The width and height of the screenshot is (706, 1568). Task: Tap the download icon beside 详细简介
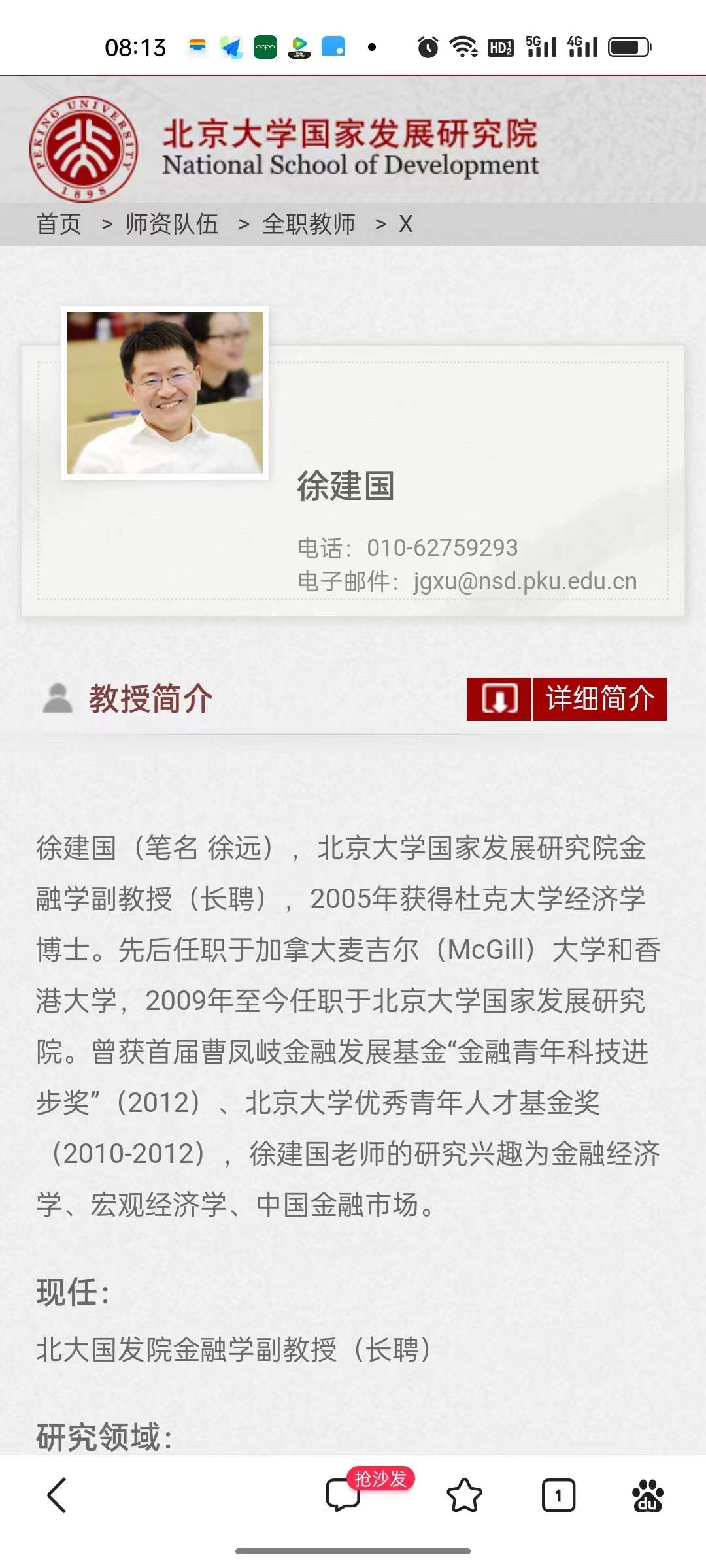499,698
